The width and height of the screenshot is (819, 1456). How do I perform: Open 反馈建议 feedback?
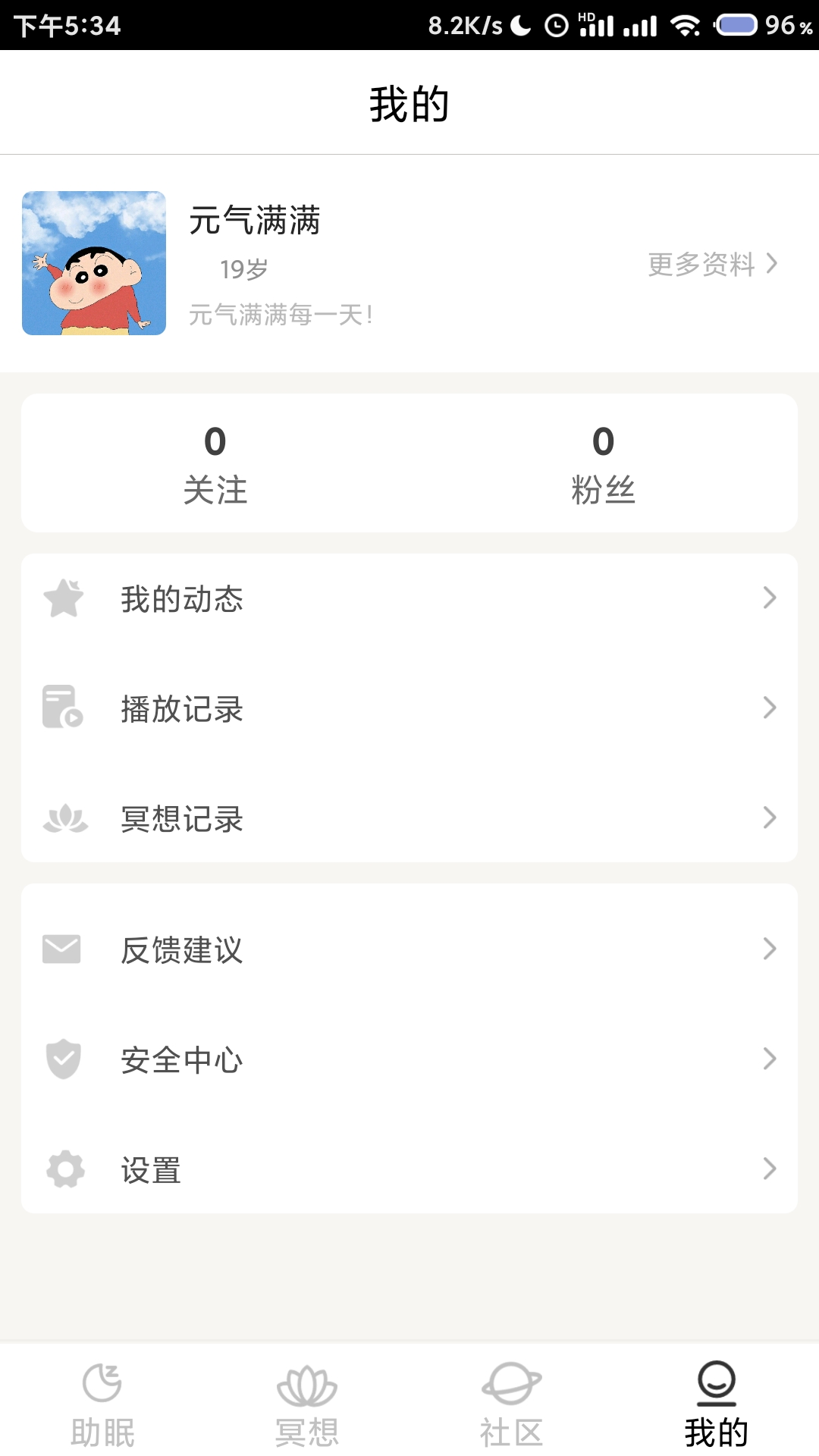click(409, 949)
